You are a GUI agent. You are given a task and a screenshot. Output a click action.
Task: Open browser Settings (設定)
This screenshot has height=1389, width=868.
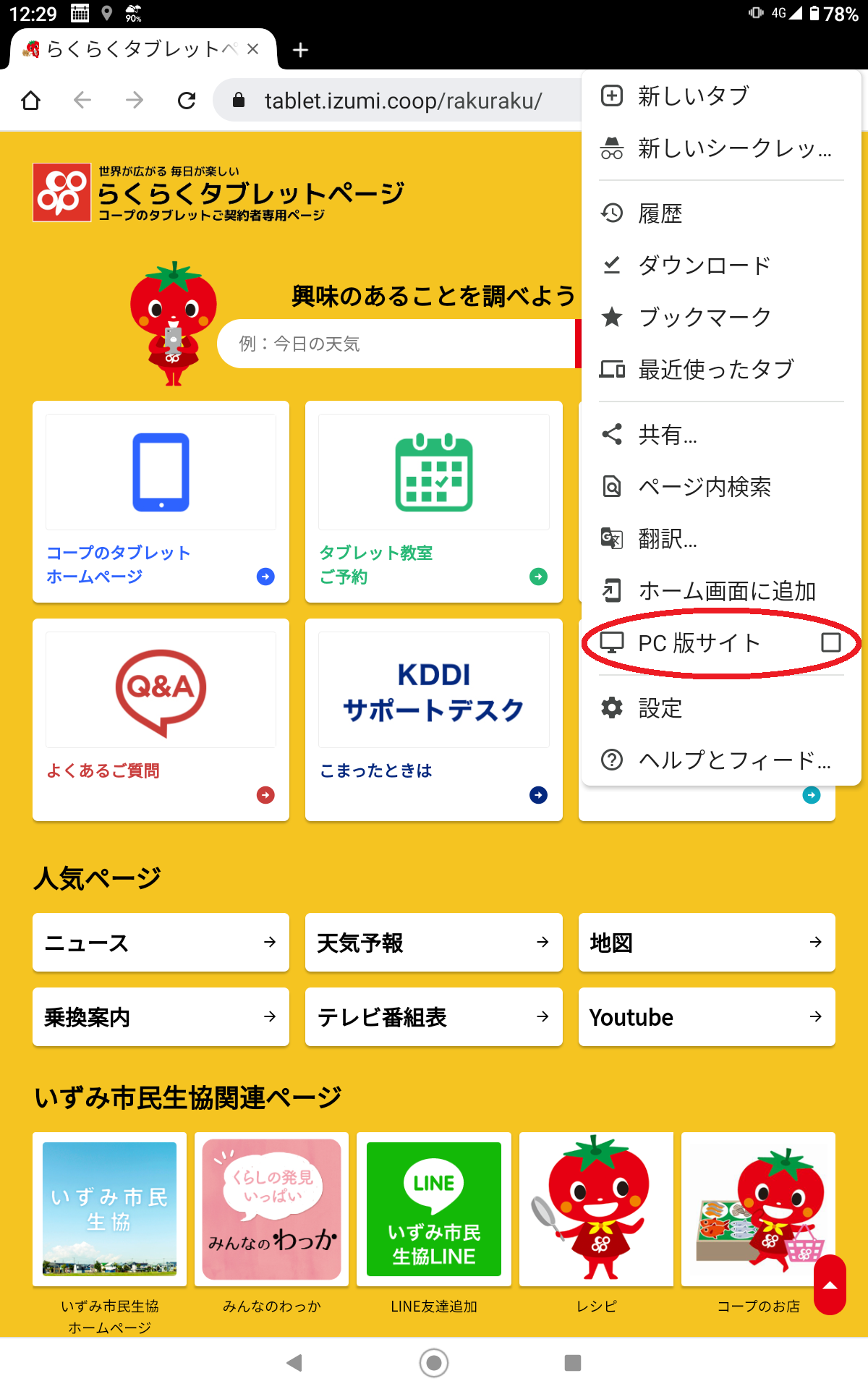660,708
